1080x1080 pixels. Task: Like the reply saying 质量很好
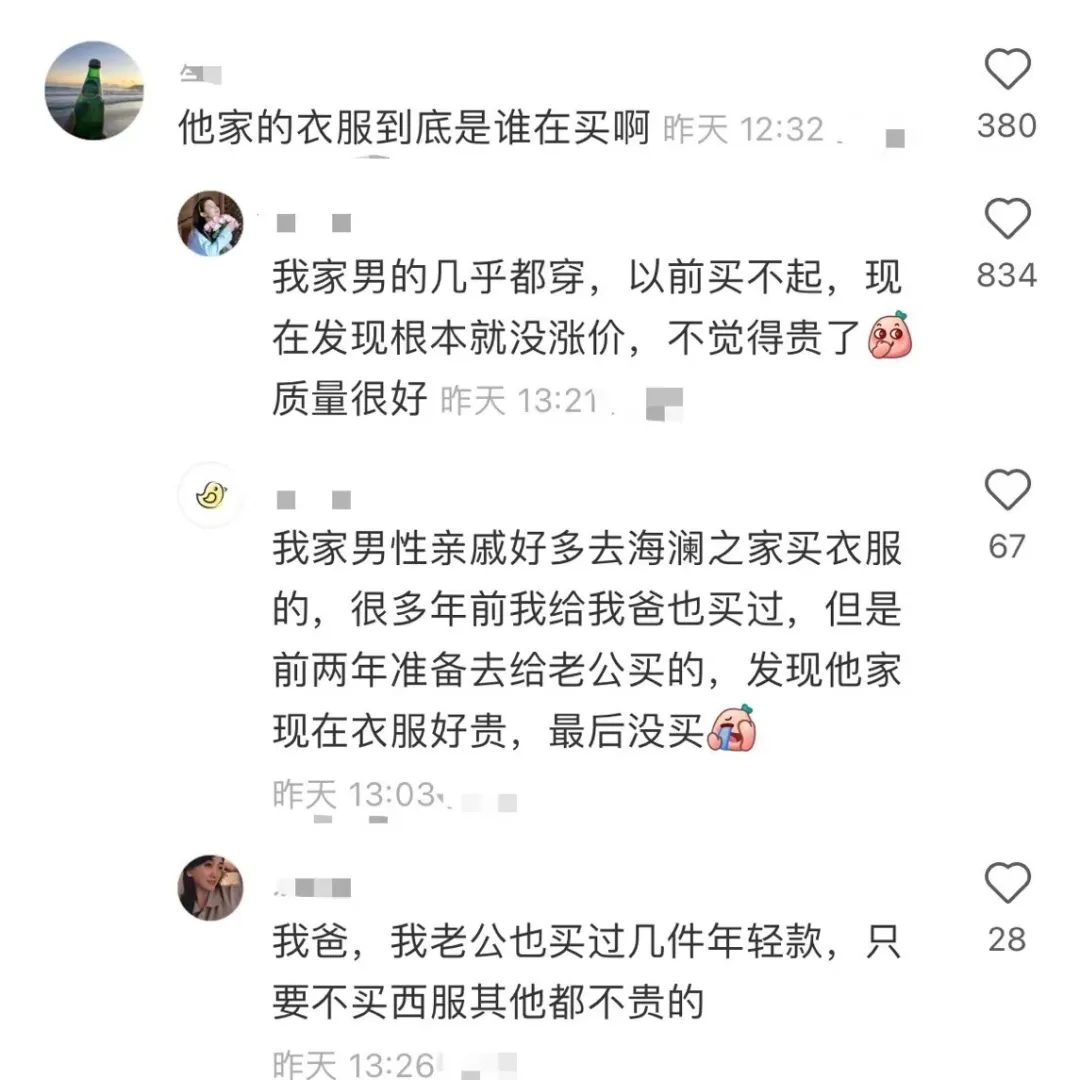click(x=1007, y=219)
